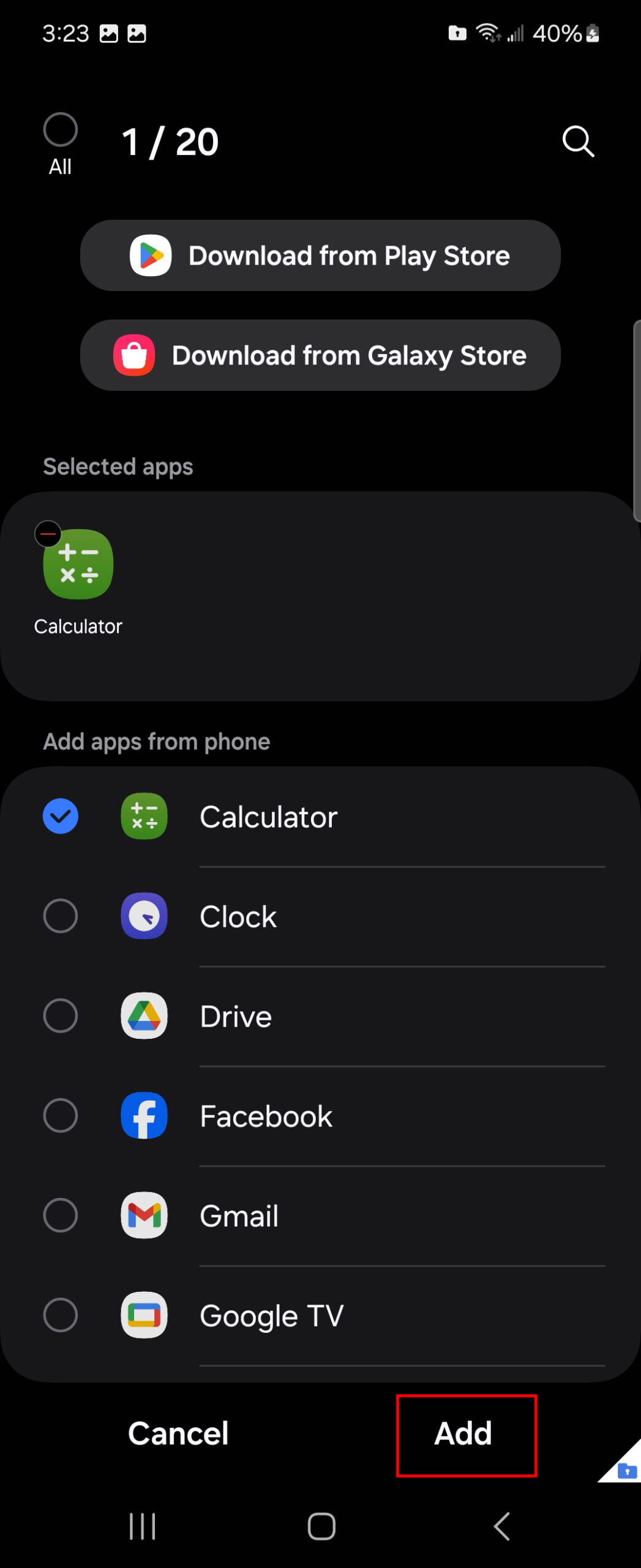This screenshot has height=1568, width=641.
Task: Select the Clock app
Action: pyautogui.click(x=61, y=916)
